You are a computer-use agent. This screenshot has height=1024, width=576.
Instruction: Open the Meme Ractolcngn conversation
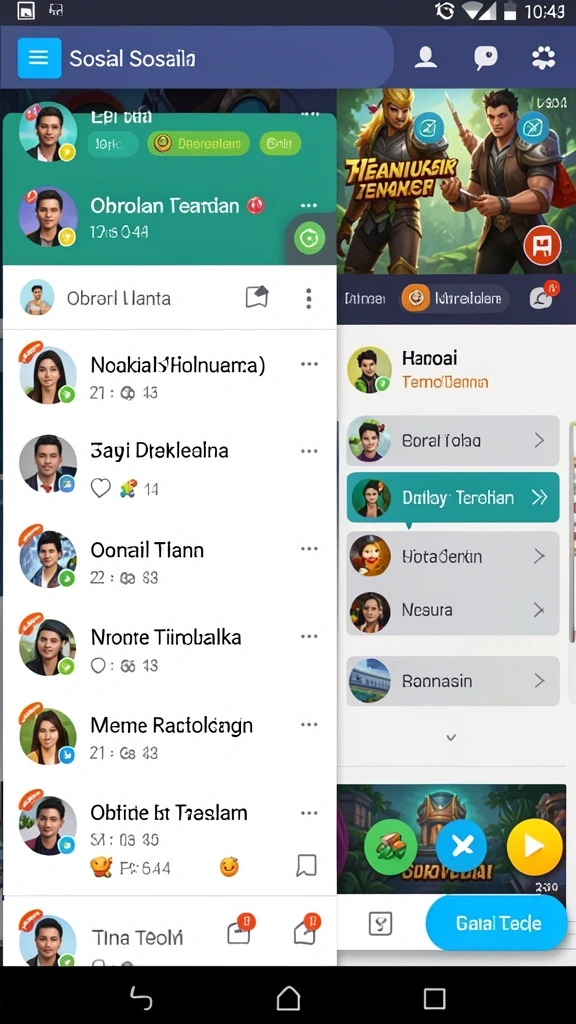pos(170,736)
